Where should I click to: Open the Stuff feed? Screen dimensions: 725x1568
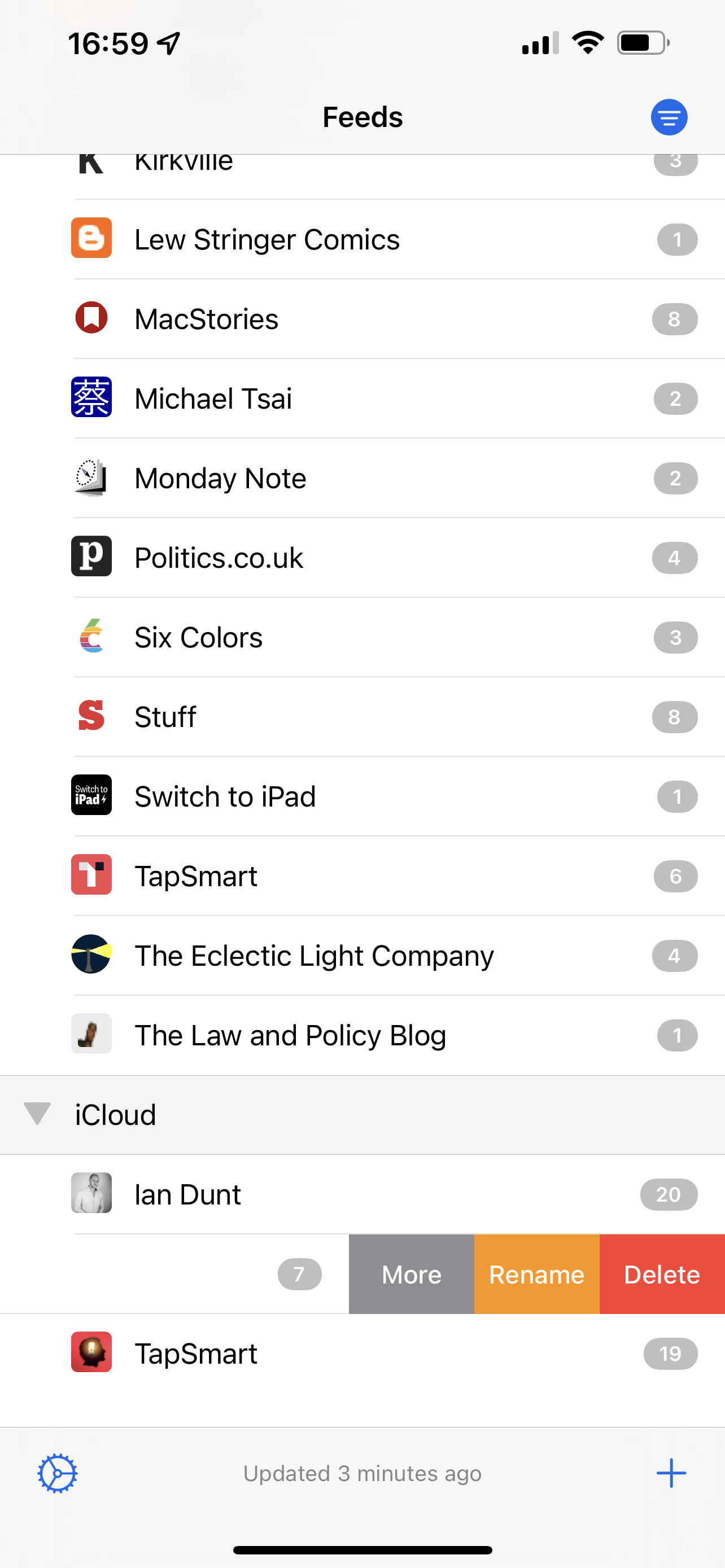coord(362,717)
